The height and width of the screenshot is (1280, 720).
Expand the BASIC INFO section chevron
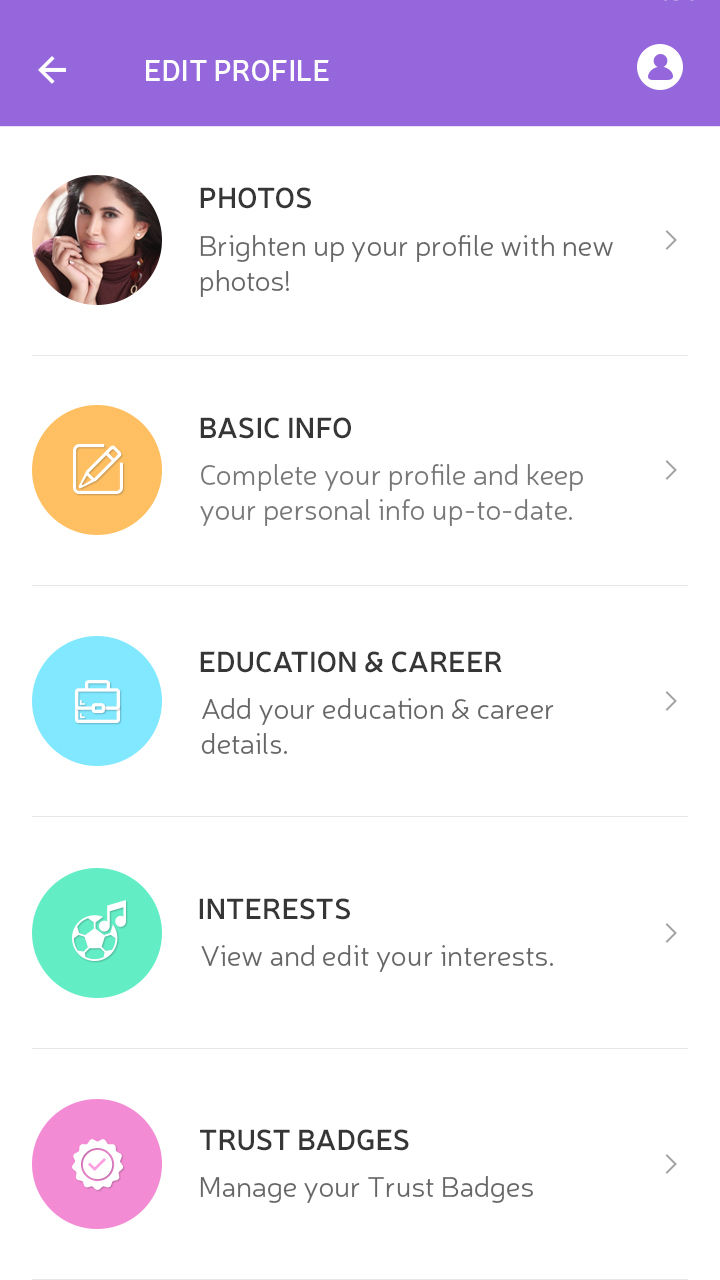tap(671, 470)
